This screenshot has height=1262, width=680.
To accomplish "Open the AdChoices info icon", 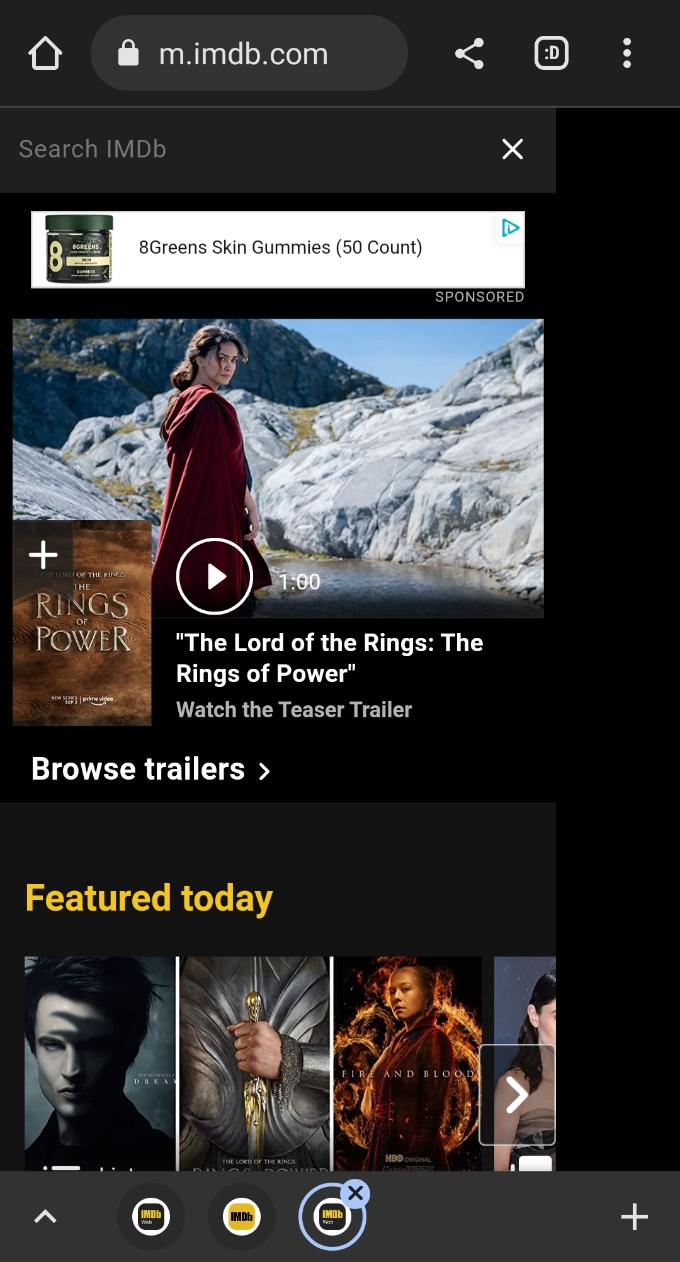I will [x=510, y=228].
